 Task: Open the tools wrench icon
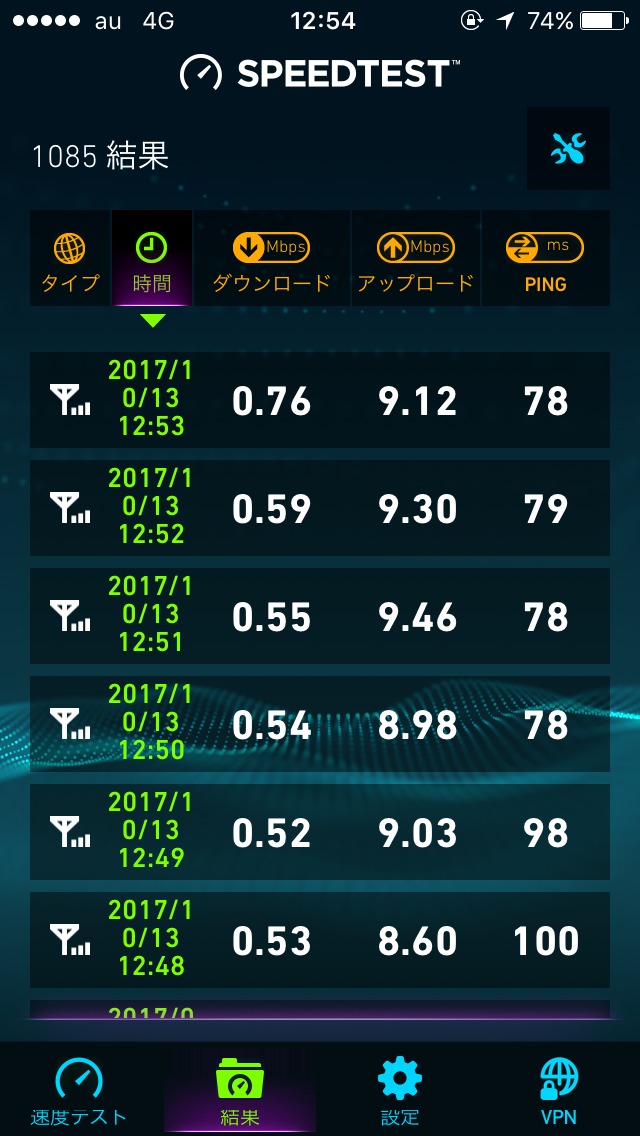568,149
